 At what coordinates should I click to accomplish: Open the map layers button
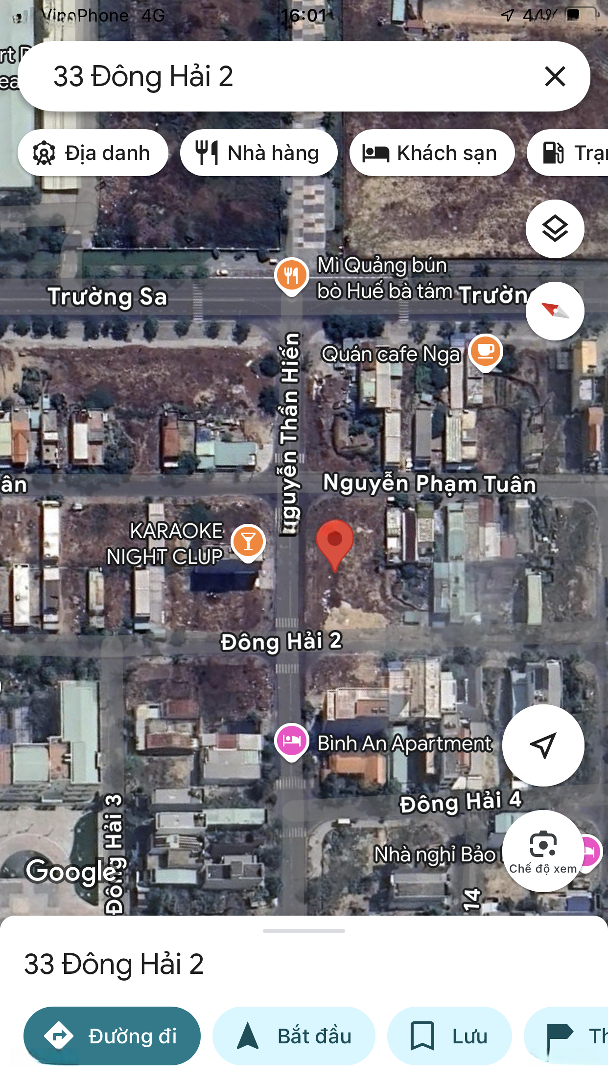[x=555, y=229]
